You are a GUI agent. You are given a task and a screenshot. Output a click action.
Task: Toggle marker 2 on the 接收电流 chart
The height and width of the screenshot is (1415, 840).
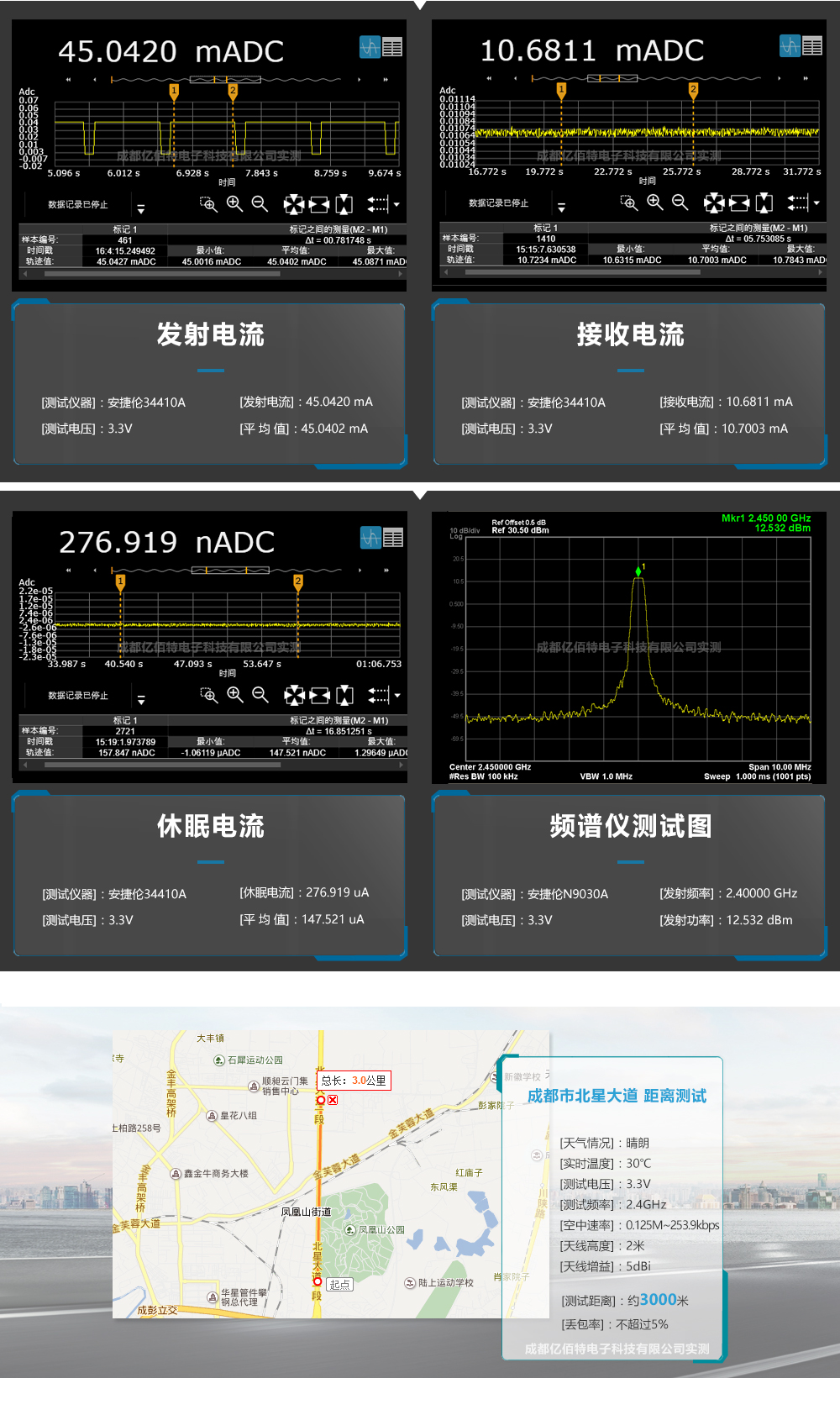tap(693, 87)
